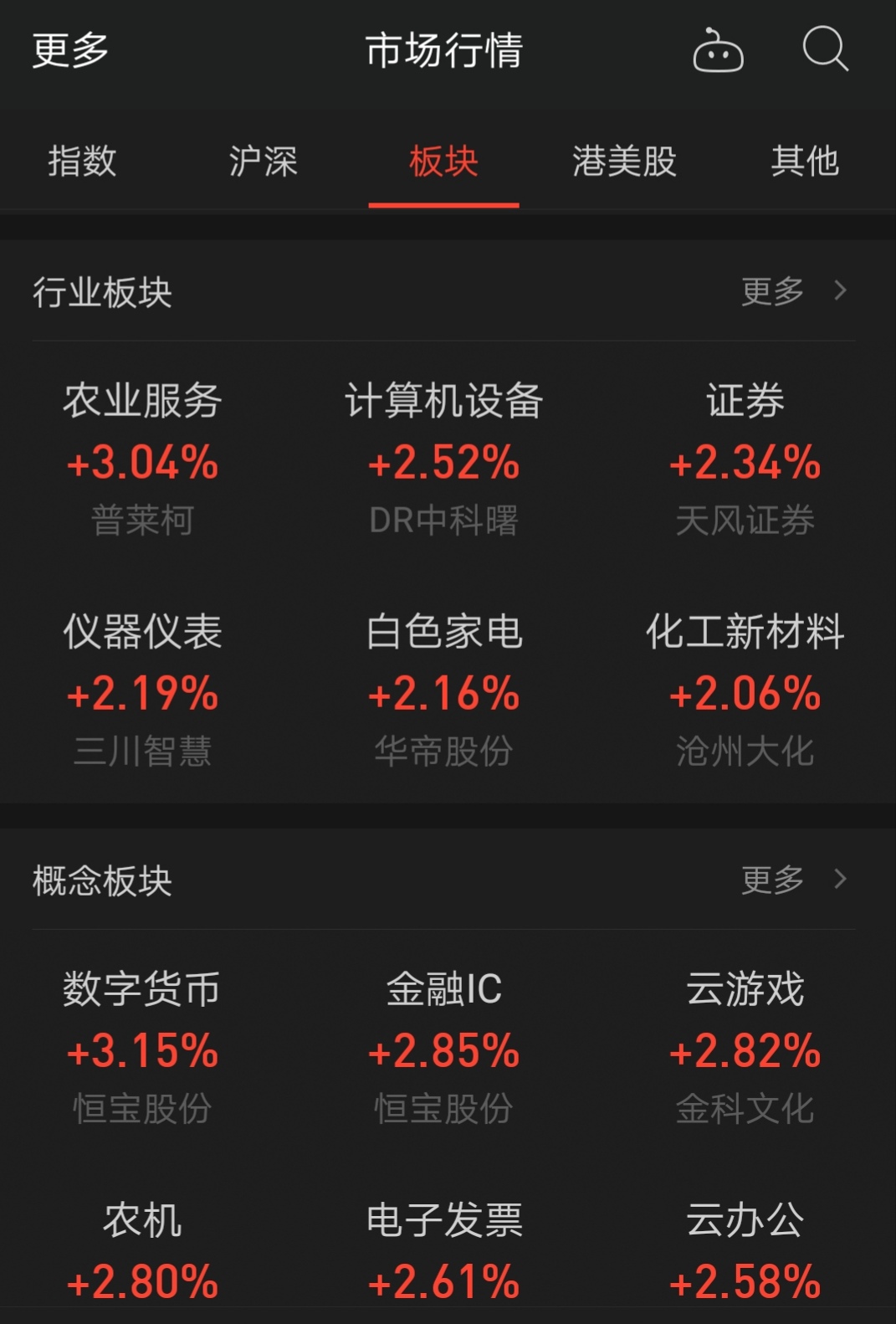Open the 港美股 tab
This screenshot has height=1324, width=896.
tap(626, 162)
